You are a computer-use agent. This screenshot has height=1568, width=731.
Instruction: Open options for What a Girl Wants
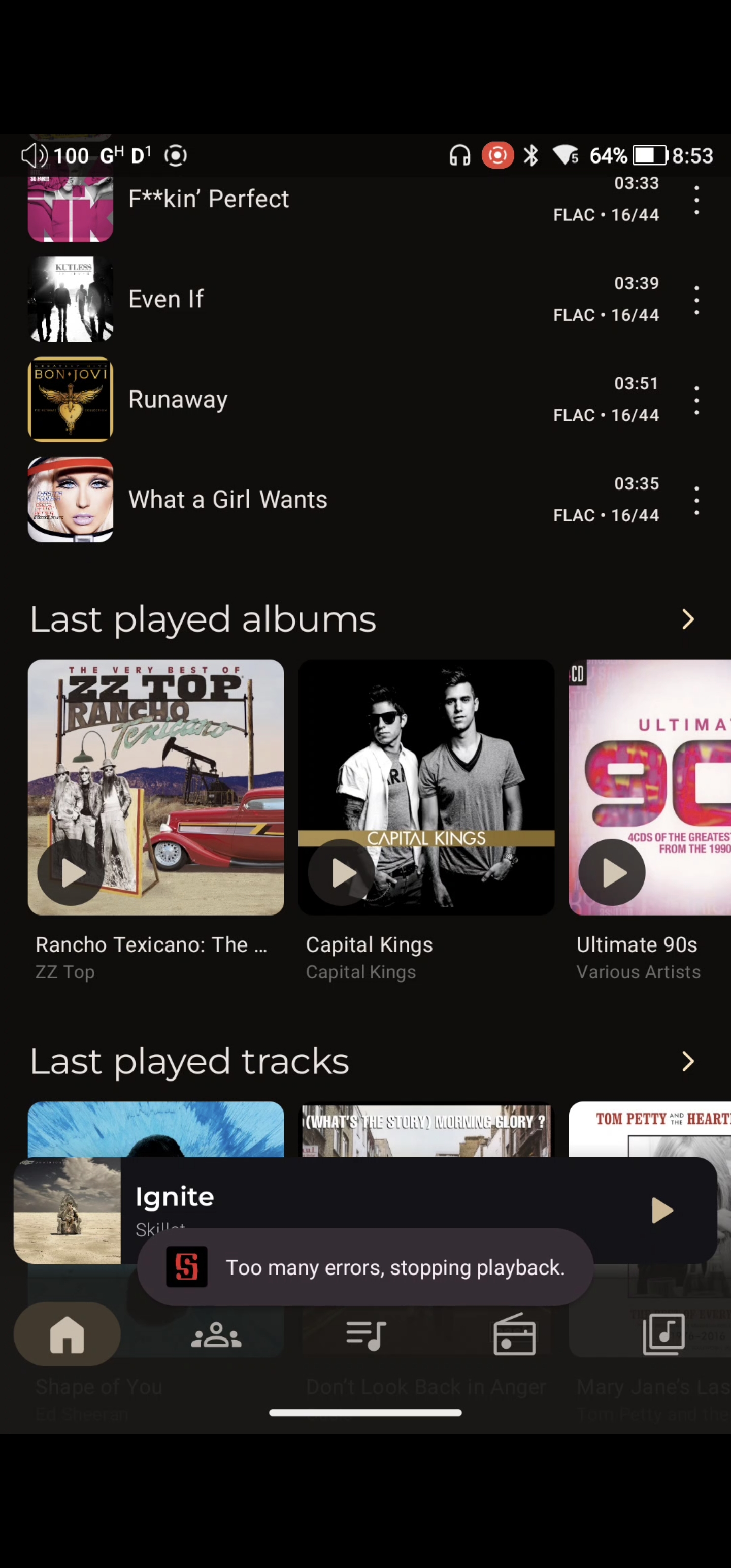696,501
